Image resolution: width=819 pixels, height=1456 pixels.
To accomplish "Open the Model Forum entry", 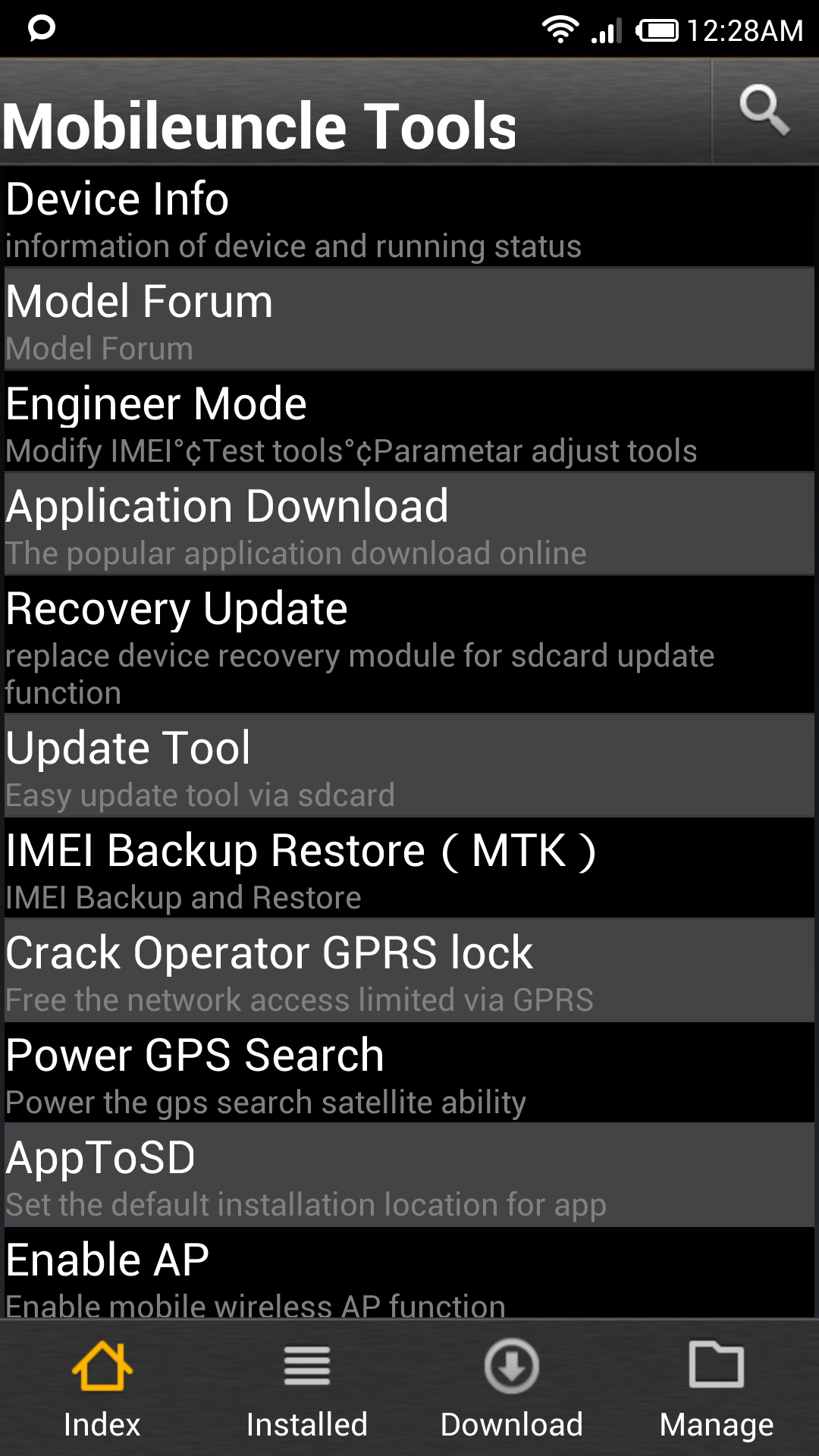I will (x=409, y=320).
